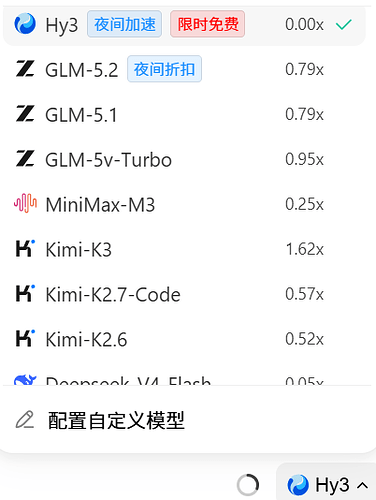Switch to Kimi-K2.7-Code
Image resolution: width=376 pixels, height=500 pixels.
(x=184, y=294)
